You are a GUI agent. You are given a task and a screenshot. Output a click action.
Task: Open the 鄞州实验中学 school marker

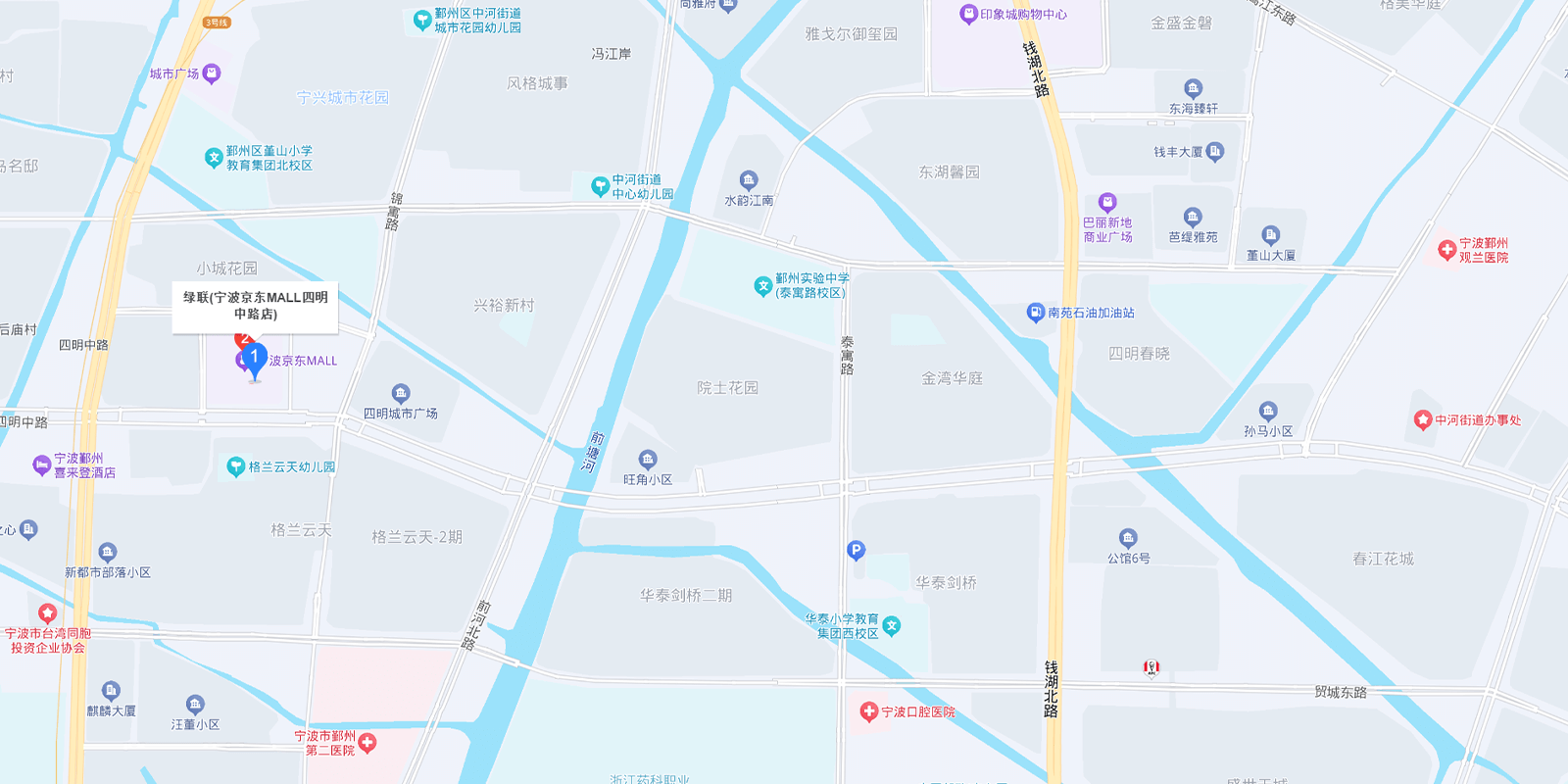click(x=762, y=285)
